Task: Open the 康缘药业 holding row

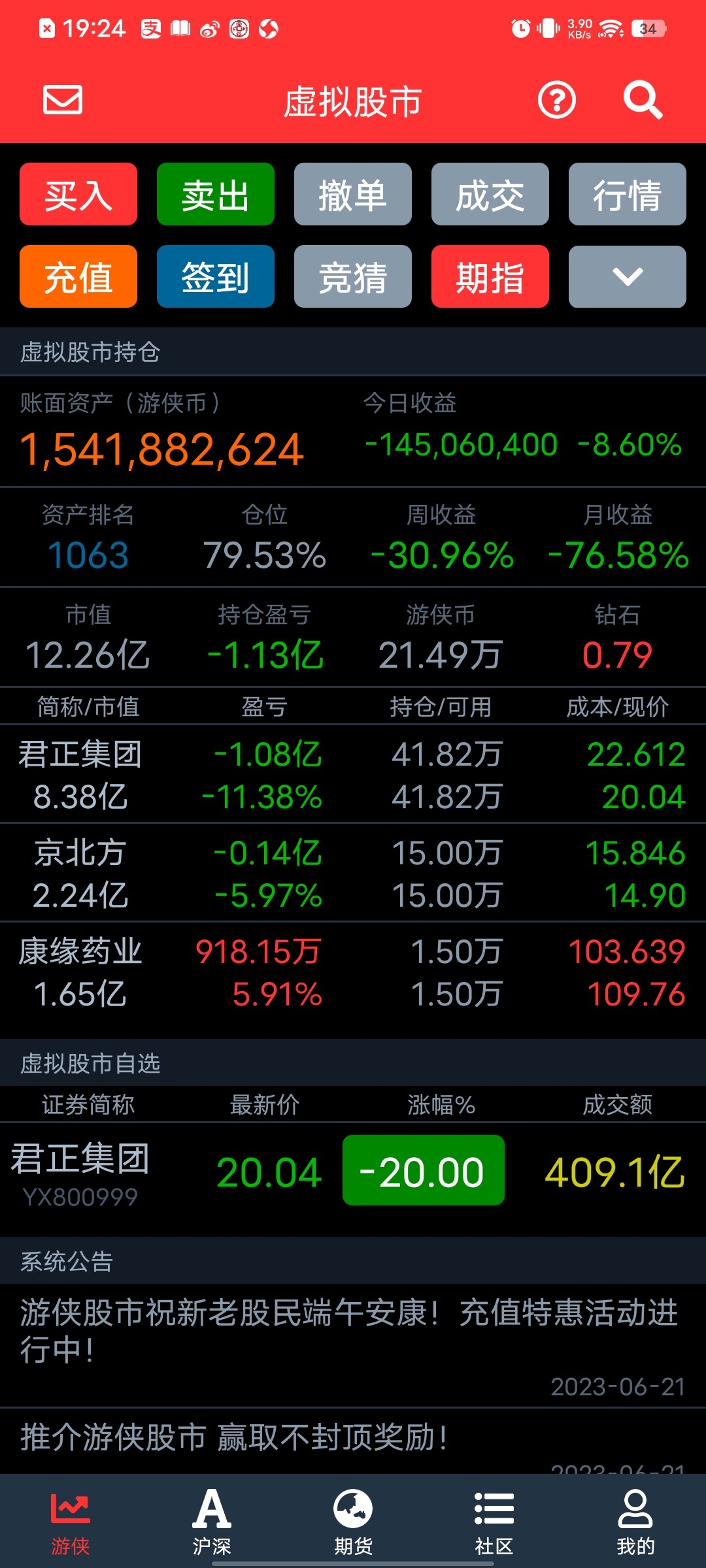Action: [x=353, y=972]
